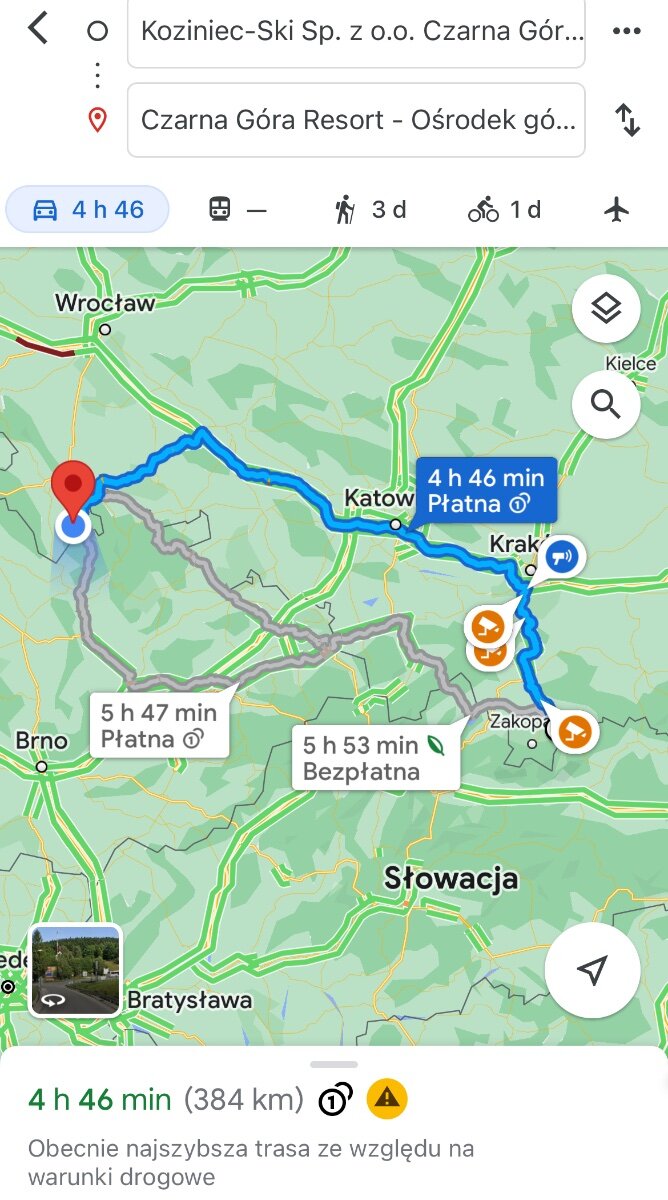Screen dimensions: 668x1200
Task: Switch to public transit mode
Action: tap(238, 210)
